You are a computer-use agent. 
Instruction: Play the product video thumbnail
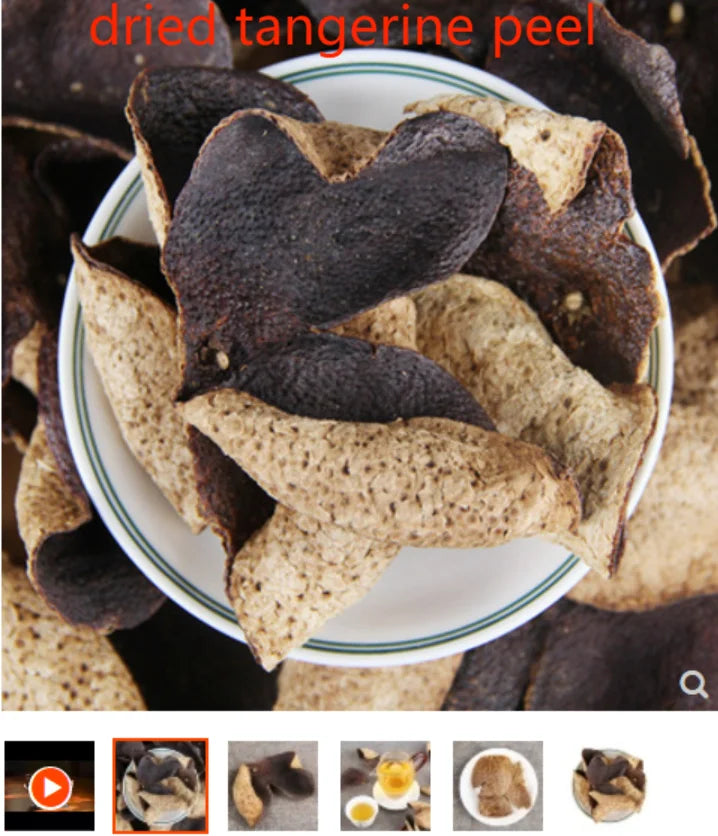[x=49, y=786]
